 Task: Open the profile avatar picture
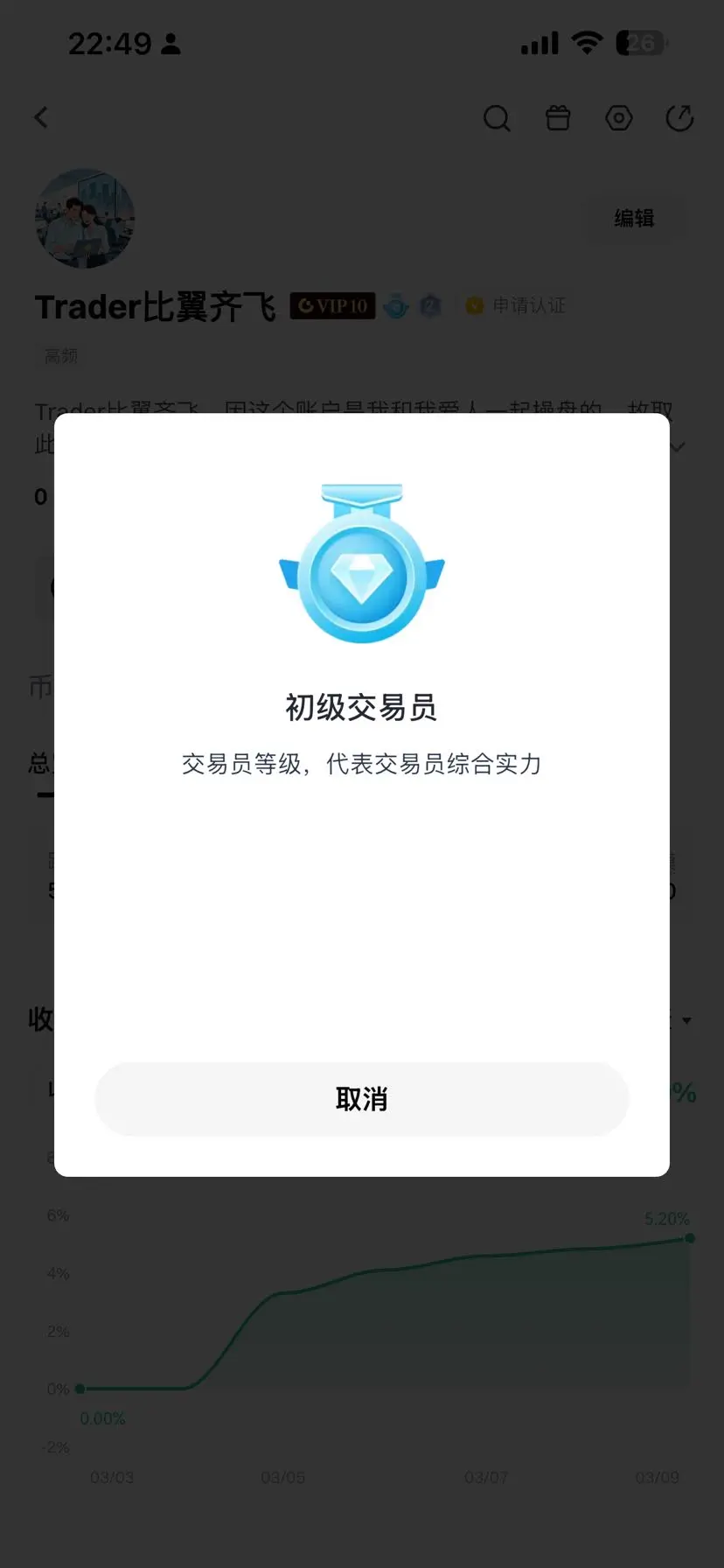[85, 219]
